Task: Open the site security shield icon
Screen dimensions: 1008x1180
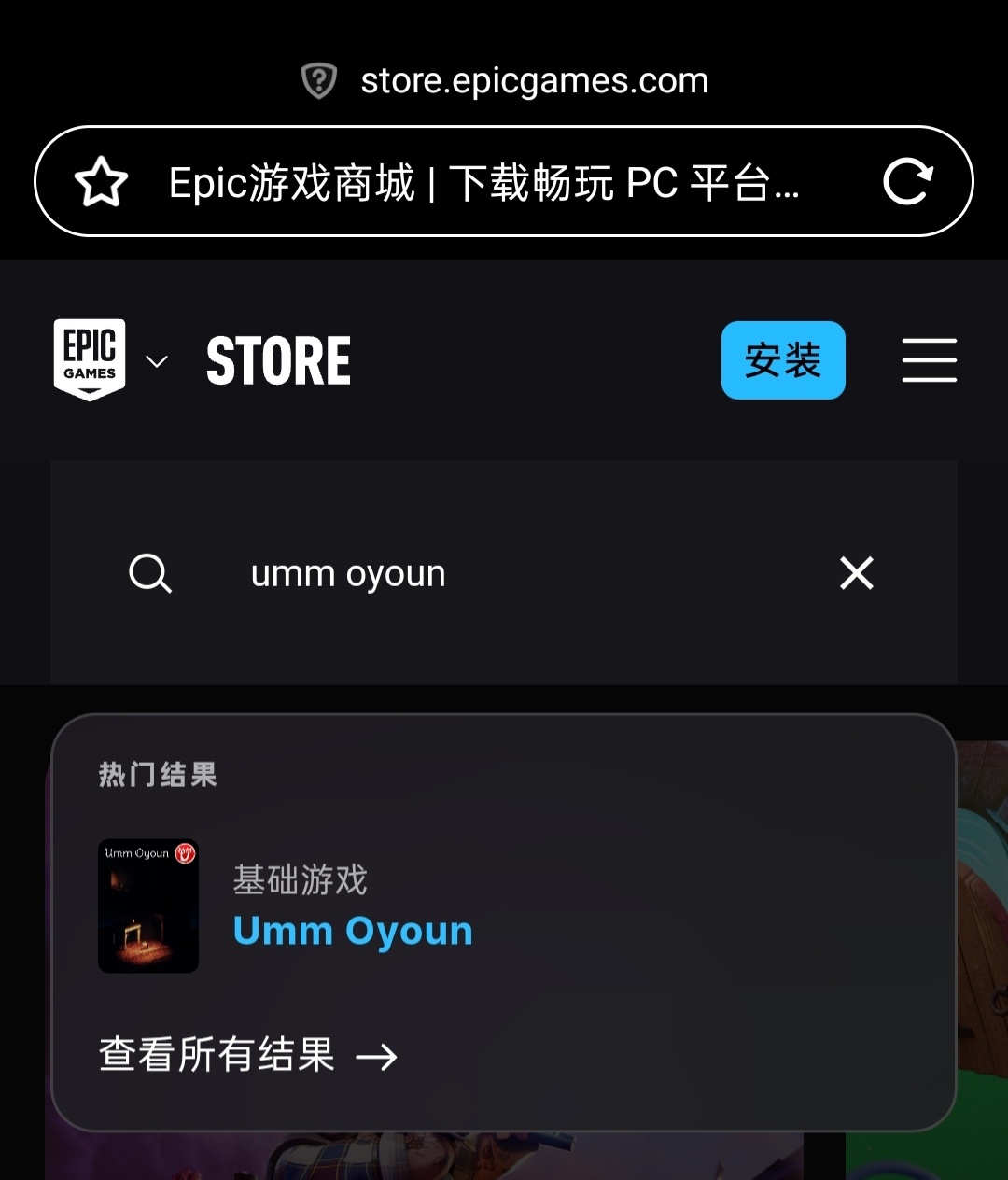Action: tap(319, 81)
